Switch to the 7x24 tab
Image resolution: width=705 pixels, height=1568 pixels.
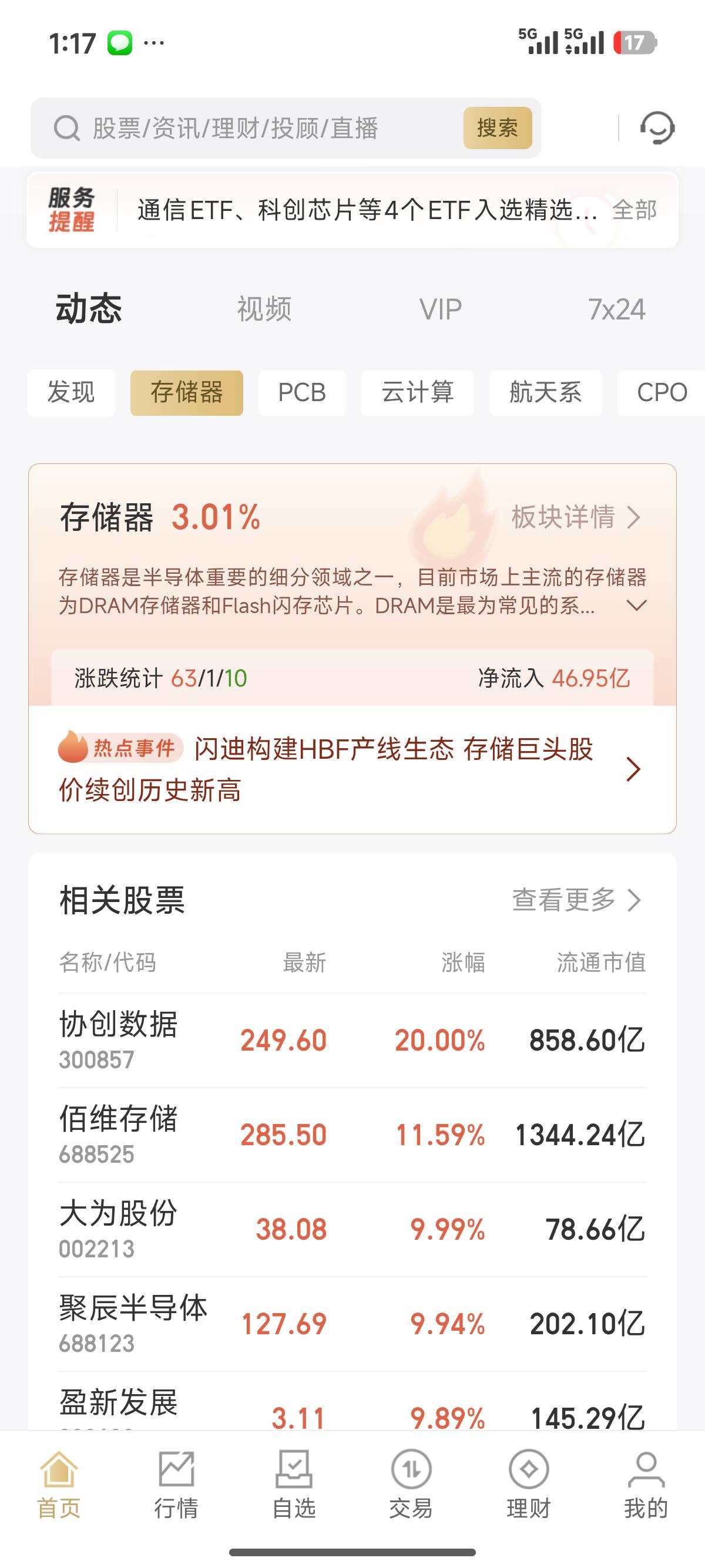point(616,309)
